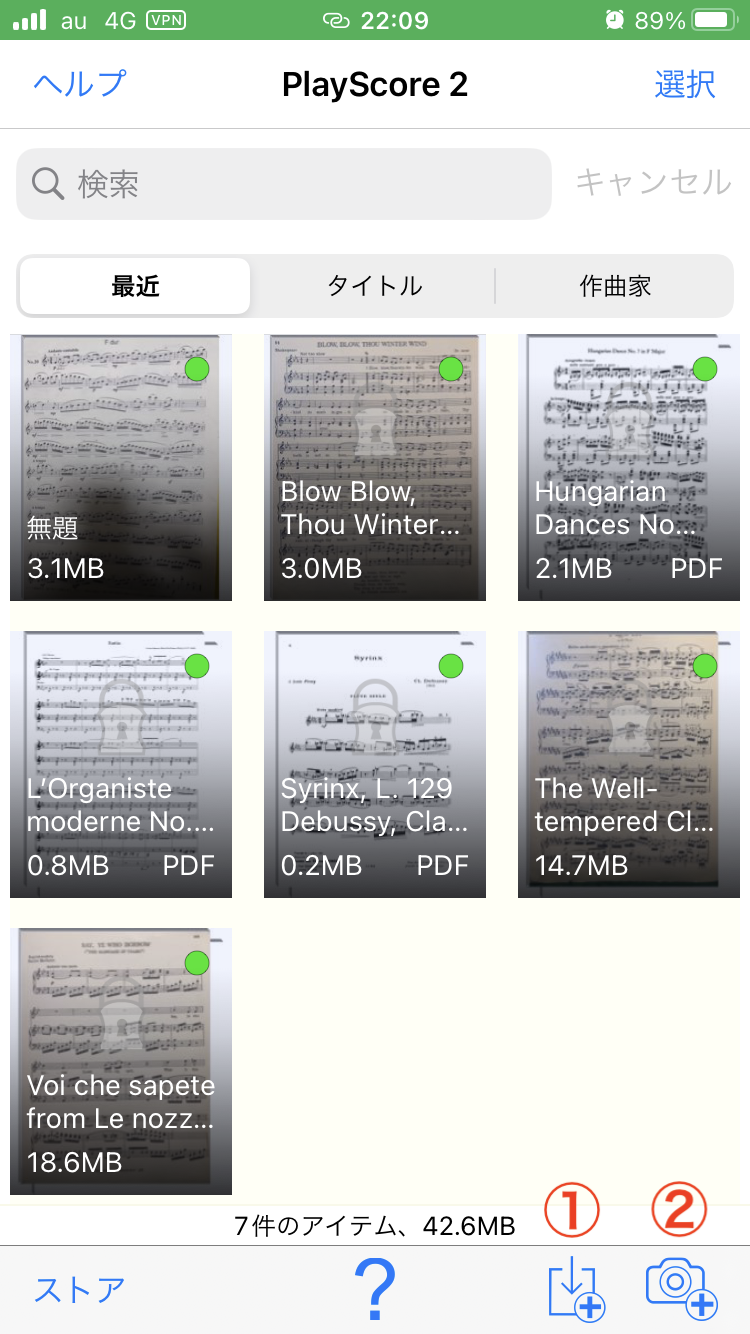Switch to the 作曲家 tab
Image resolution: width=750 pixels, height=1334 pixels.
tap(615, 286)
